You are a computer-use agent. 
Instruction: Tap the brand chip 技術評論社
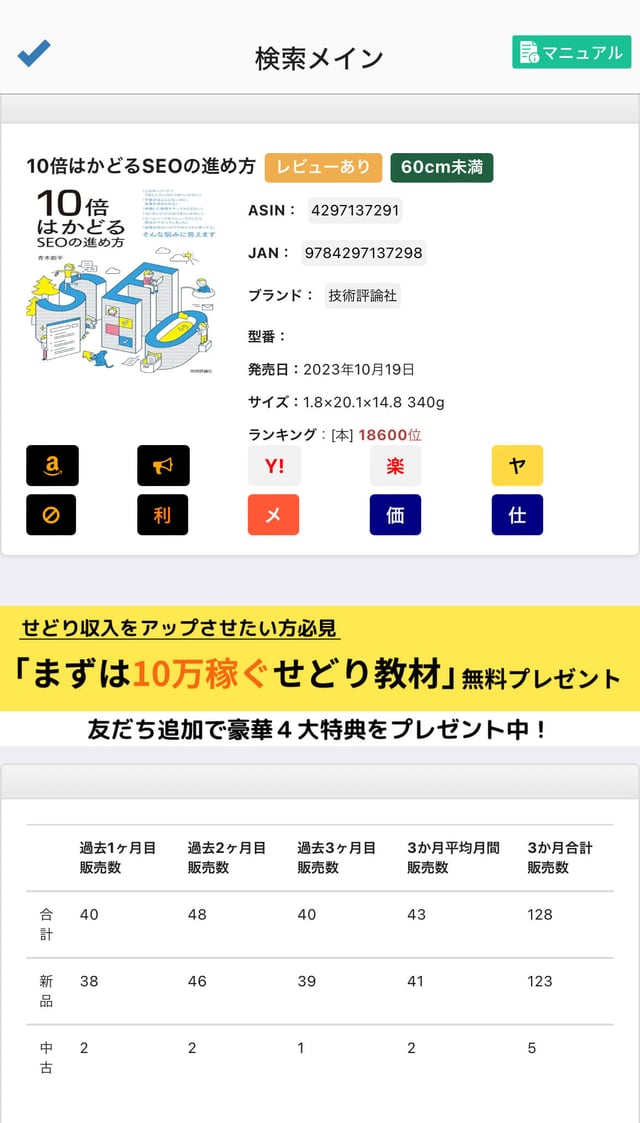click(362, 295)
